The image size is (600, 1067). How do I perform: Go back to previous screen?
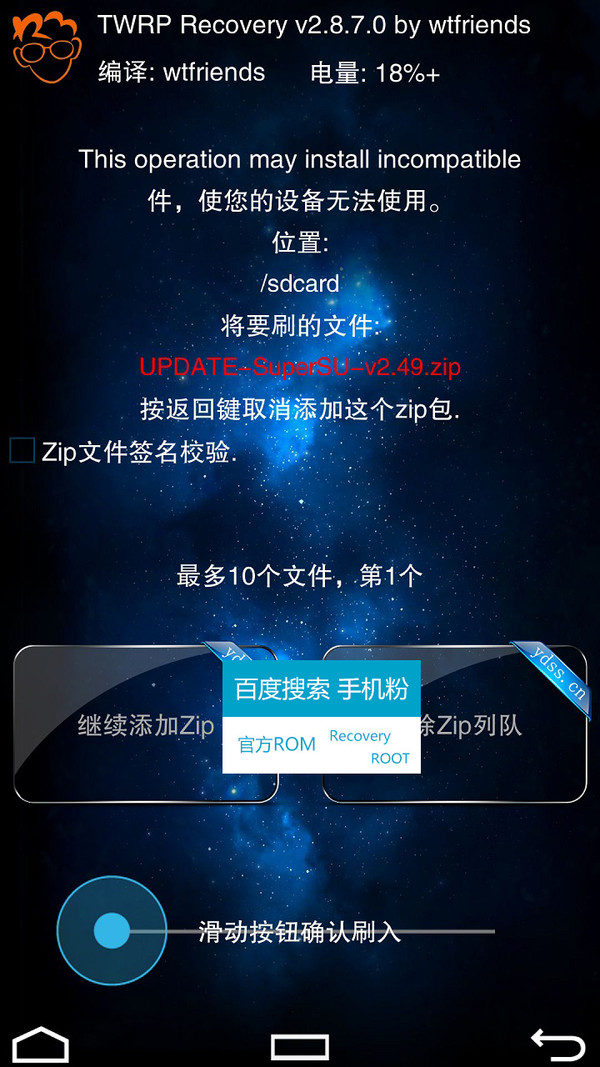[x=558, y=1044]
